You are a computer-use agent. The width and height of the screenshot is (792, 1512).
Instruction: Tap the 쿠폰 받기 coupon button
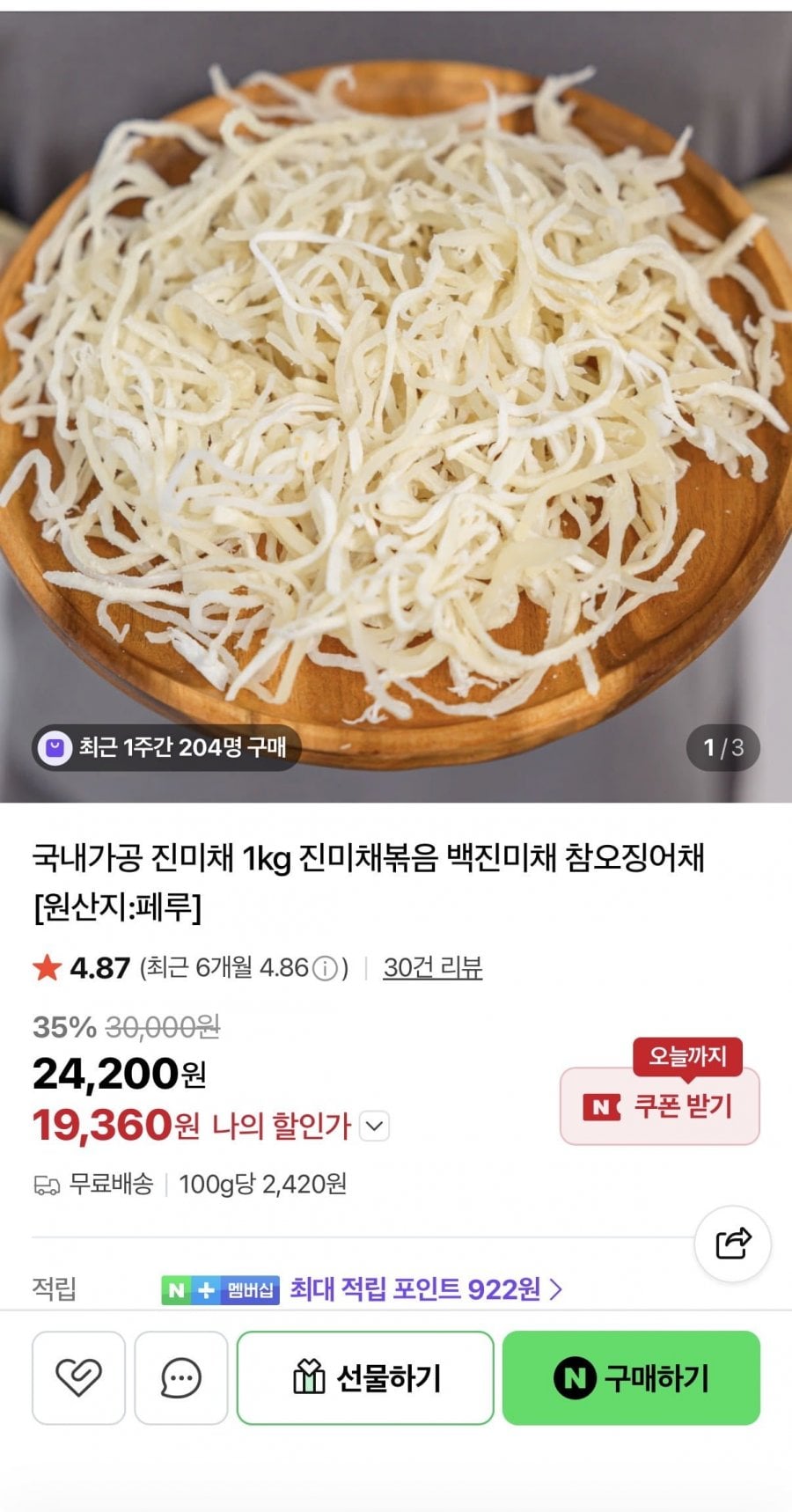click(x=659, y=1106)
